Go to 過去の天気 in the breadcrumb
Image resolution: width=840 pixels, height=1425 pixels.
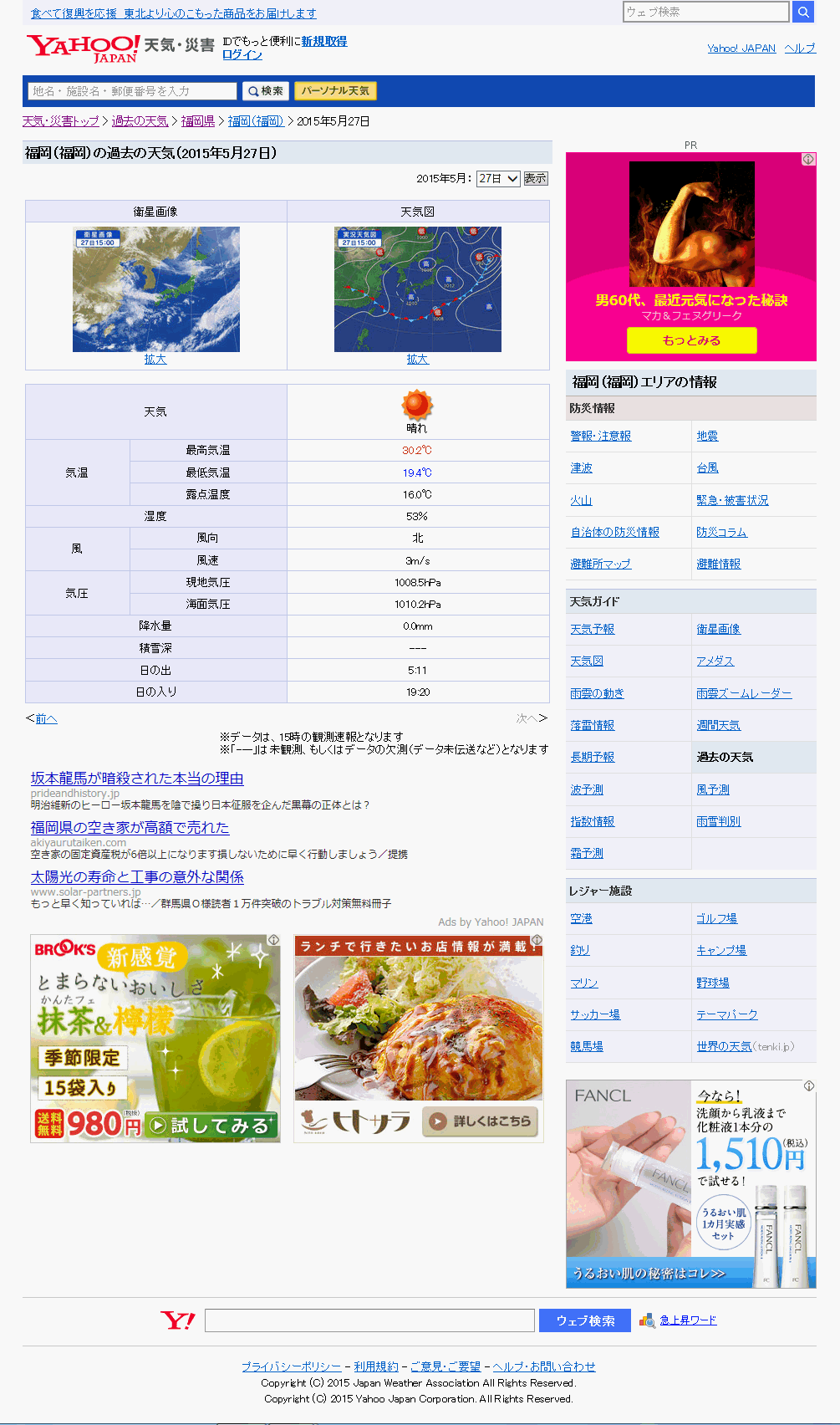click(140, 121)
